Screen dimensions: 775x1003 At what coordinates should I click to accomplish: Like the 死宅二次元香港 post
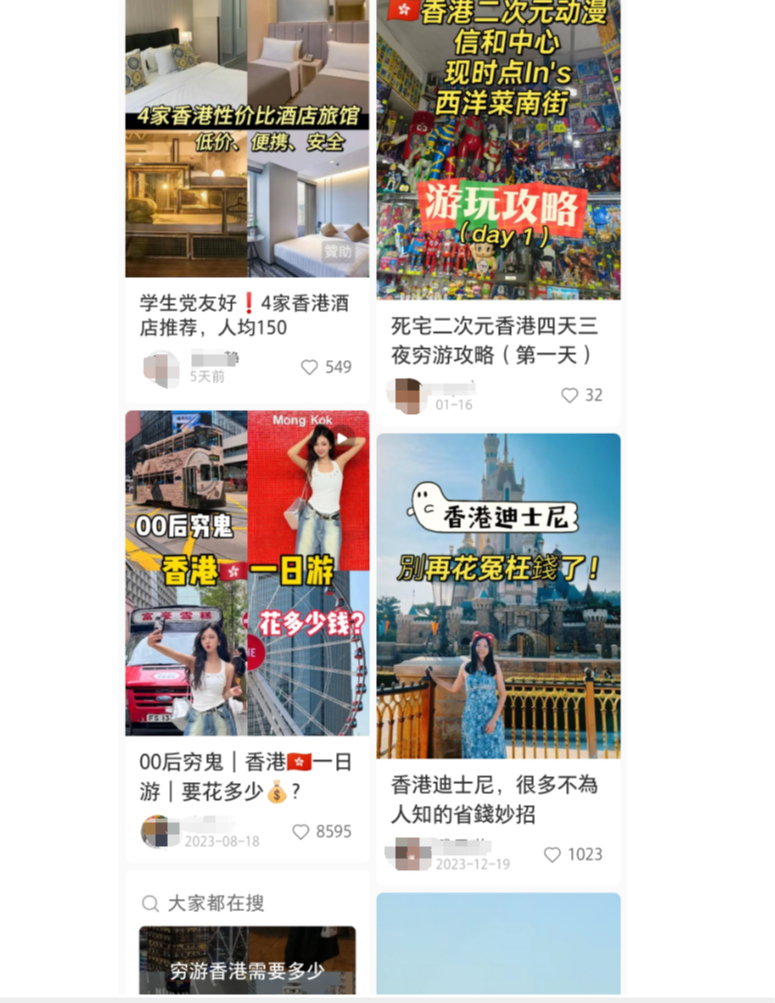[x=570, y=395]
